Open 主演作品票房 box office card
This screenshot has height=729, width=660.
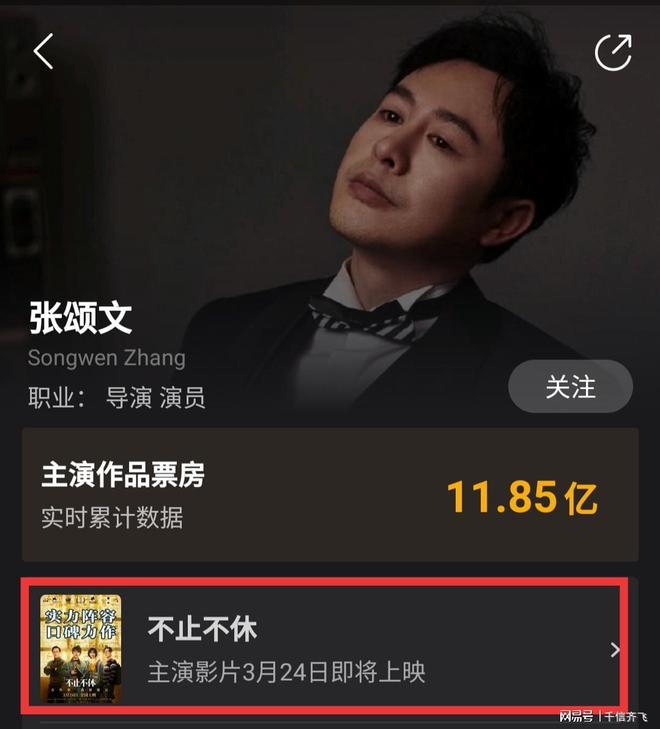330,494
